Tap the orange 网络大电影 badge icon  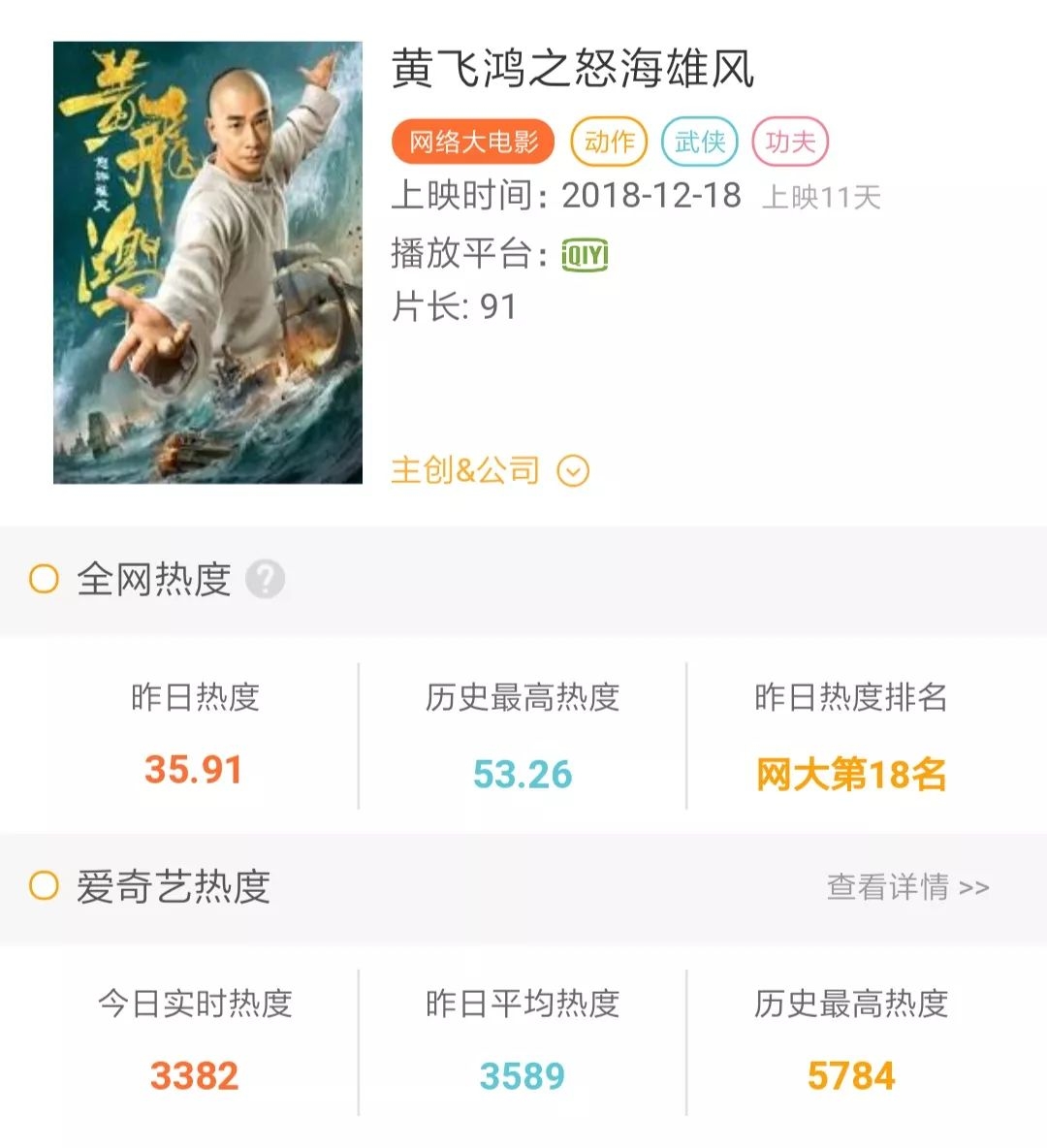point(472,141)
